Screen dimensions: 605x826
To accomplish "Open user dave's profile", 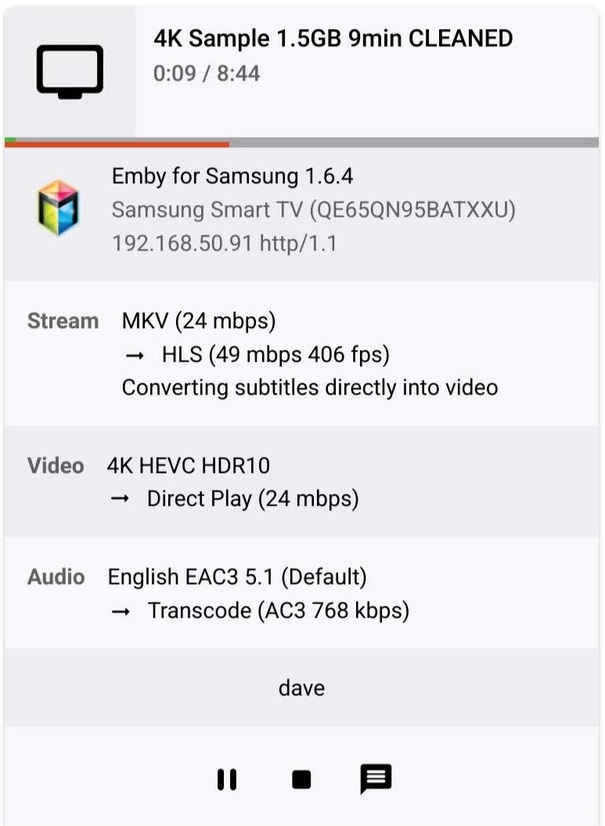I will click(301, 688).
